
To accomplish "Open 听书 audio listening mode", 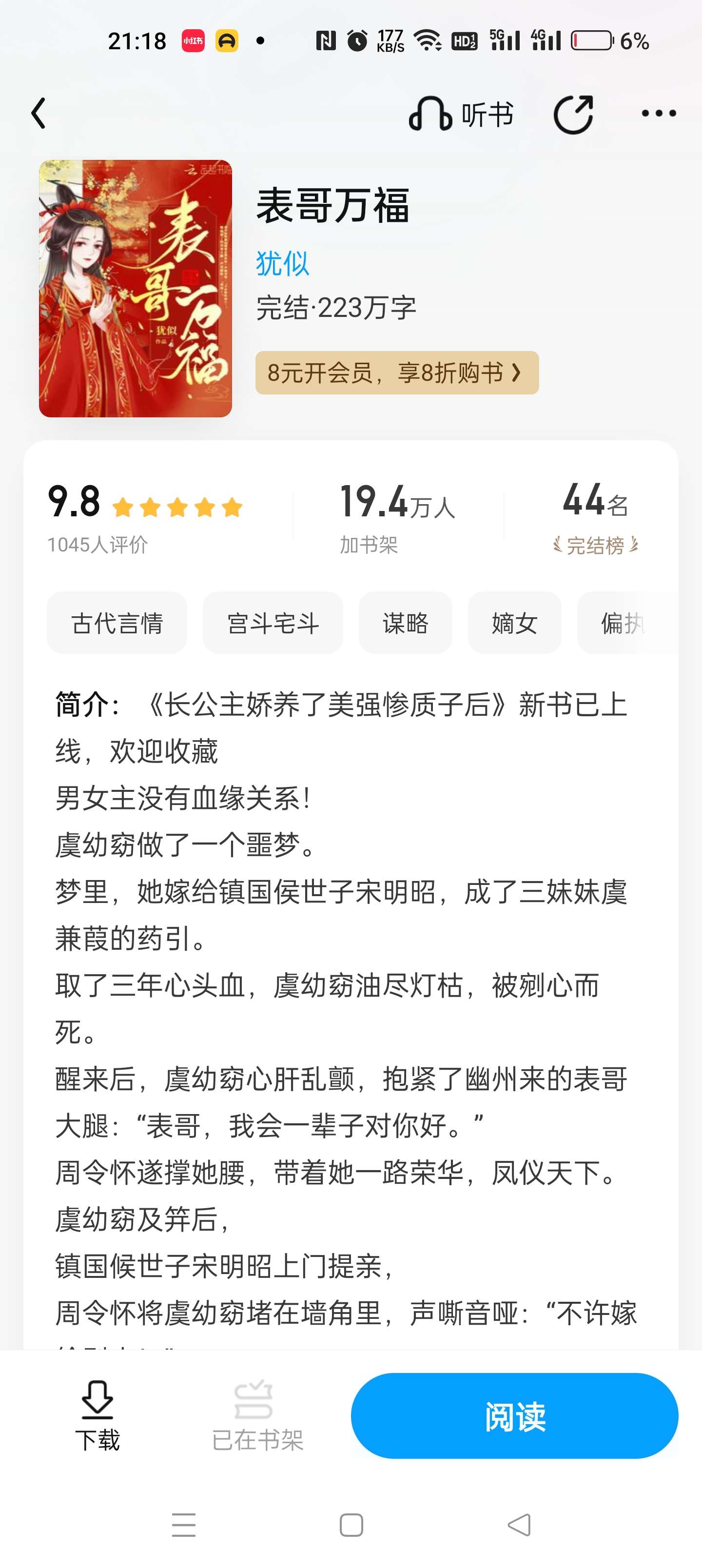I will (461, 114).
